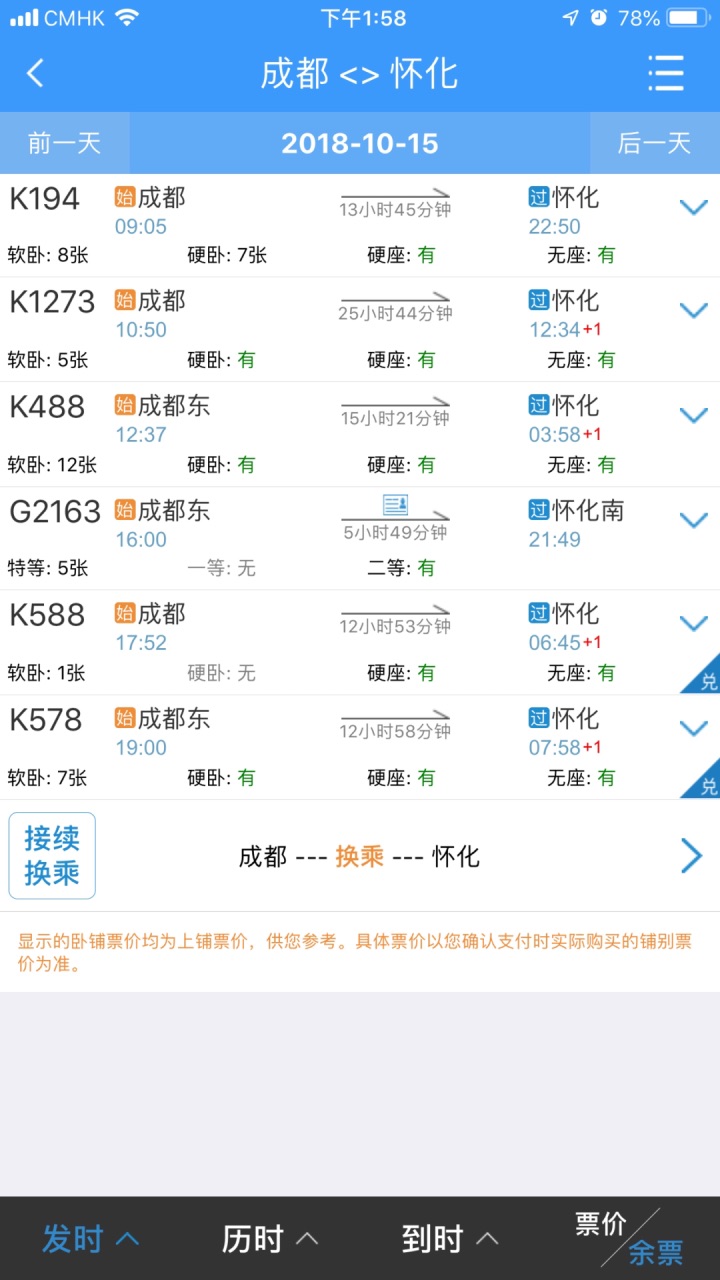Open the date picker 2018-10-15
Viewport: 720px width, 1280px height.
click(x=360, y=143)
